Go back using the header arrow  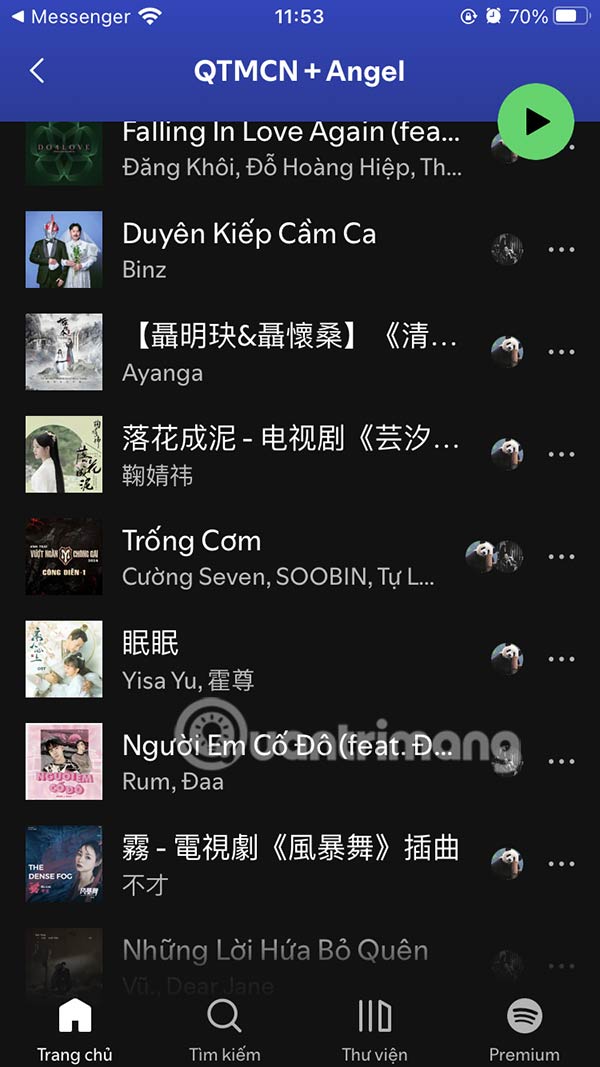[38, 71]
